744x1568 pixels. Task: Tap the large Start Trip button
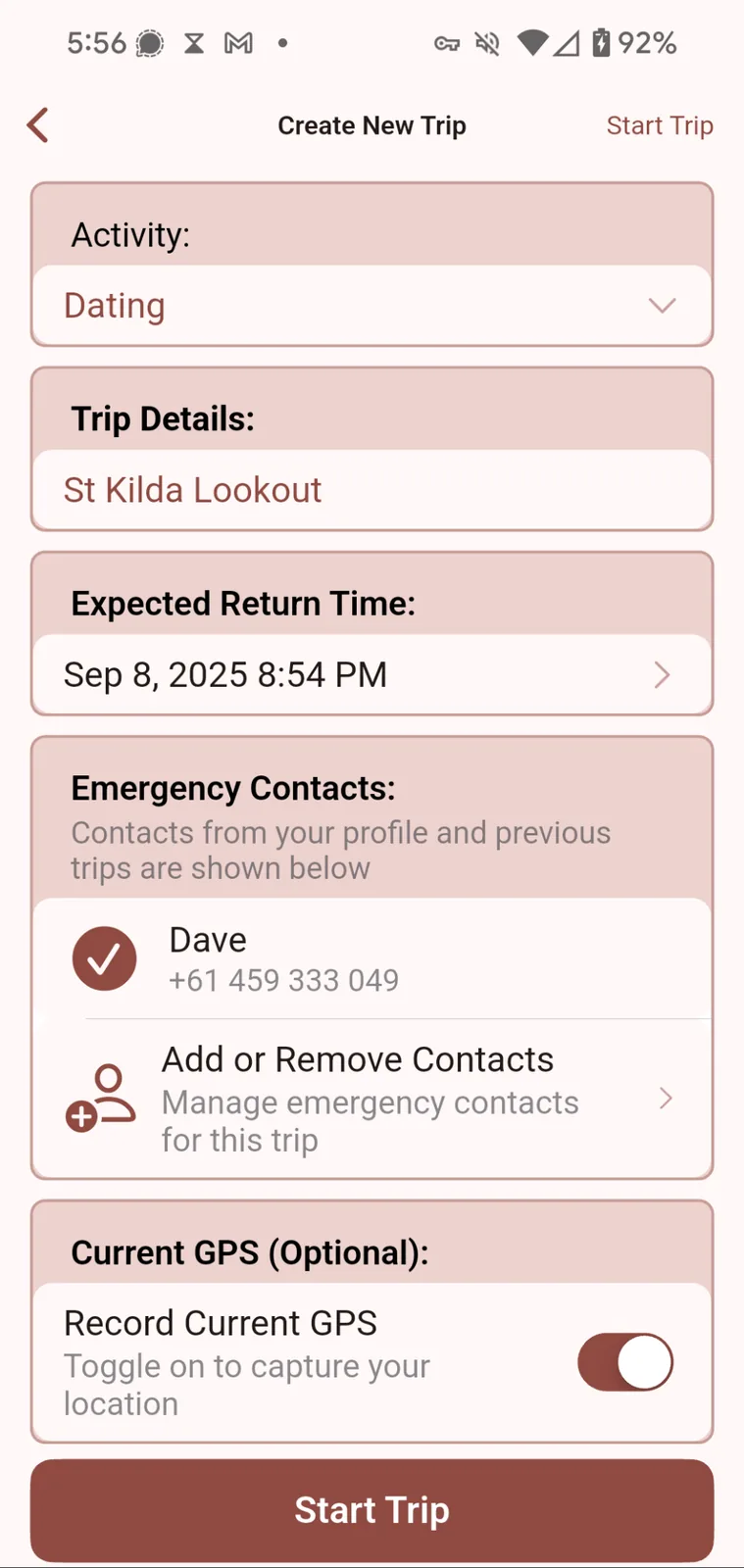tap(372, 1510)
